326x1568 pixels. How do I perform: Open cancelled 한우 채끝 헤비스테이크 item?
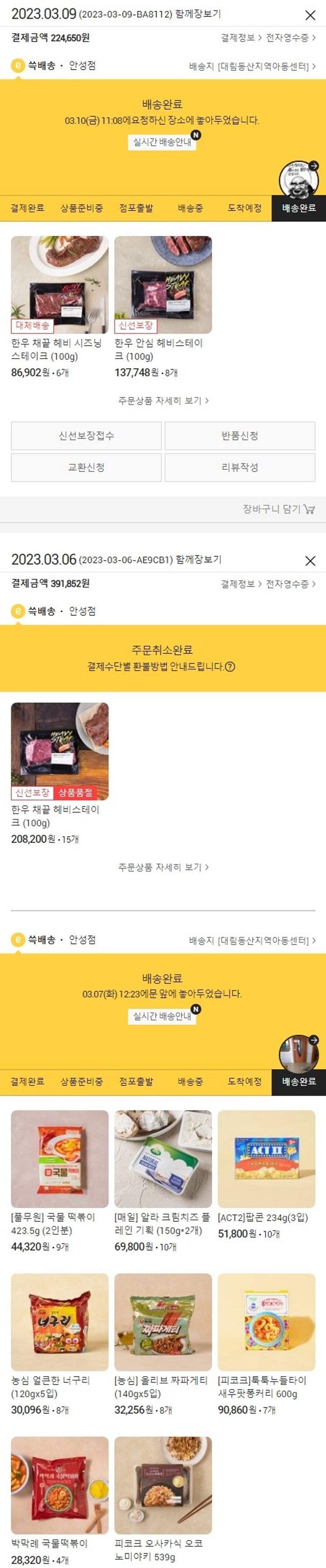coord(60,751)
